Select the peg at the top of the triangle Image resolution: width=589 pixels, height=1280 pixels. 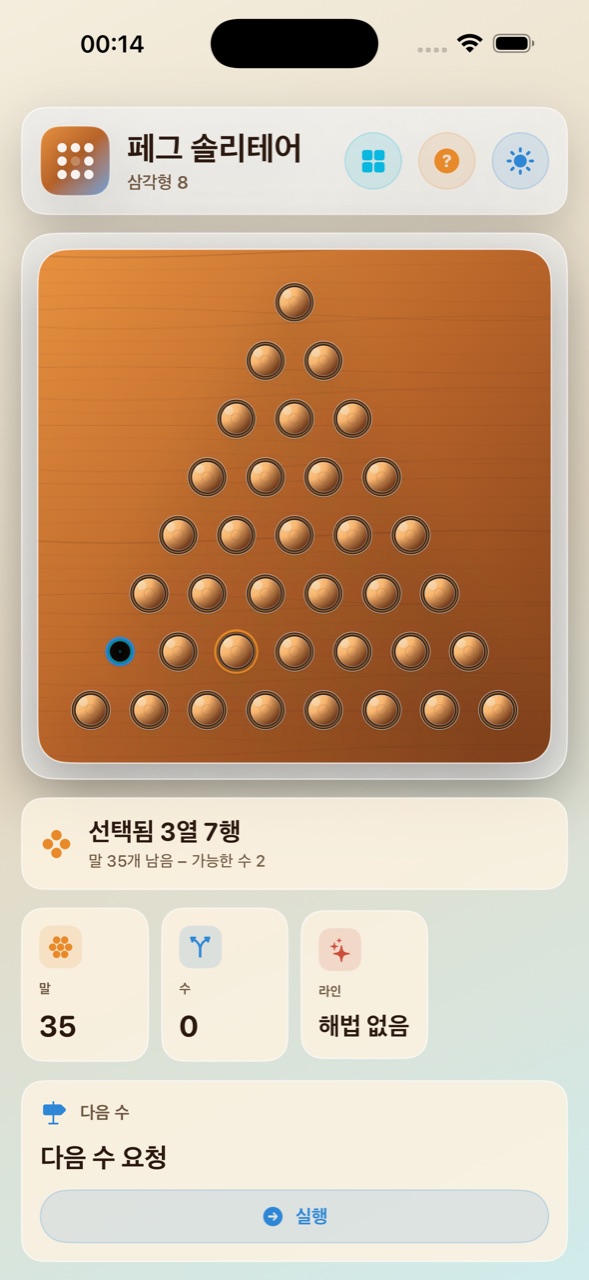294,302
